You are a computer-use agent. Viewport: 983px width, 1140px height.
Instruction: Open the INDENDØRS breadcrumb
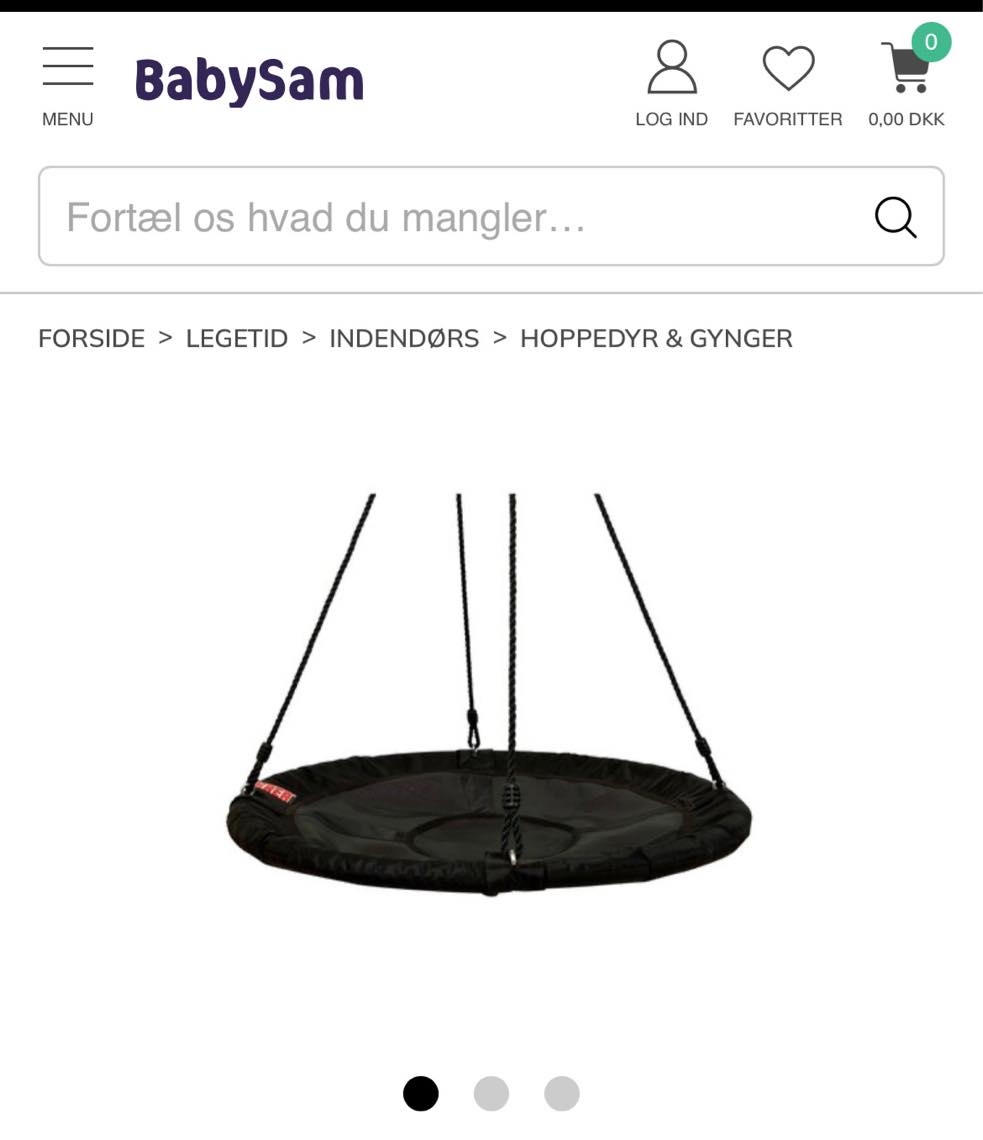tap(404, 339)
